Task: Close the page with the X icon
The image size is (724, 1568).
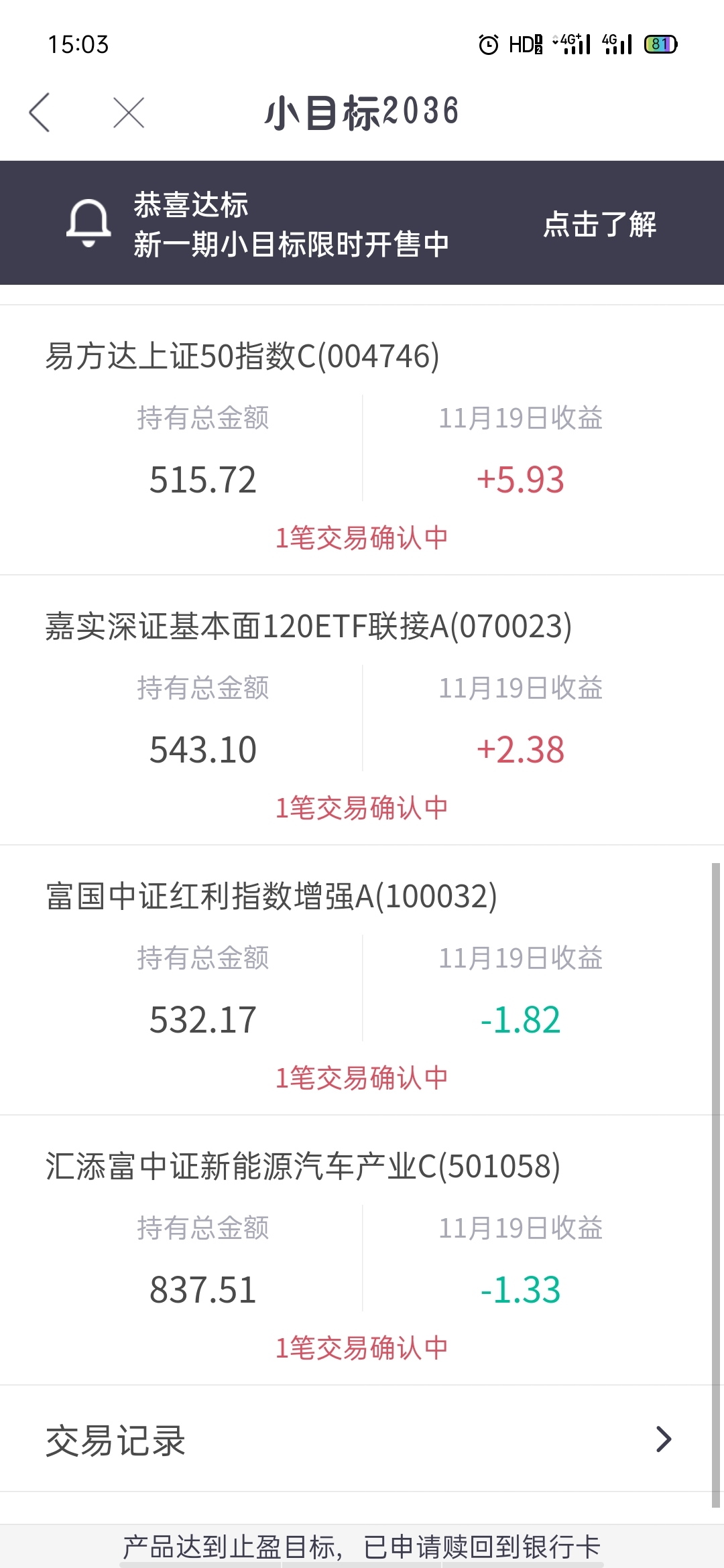Action: [129, 113]
